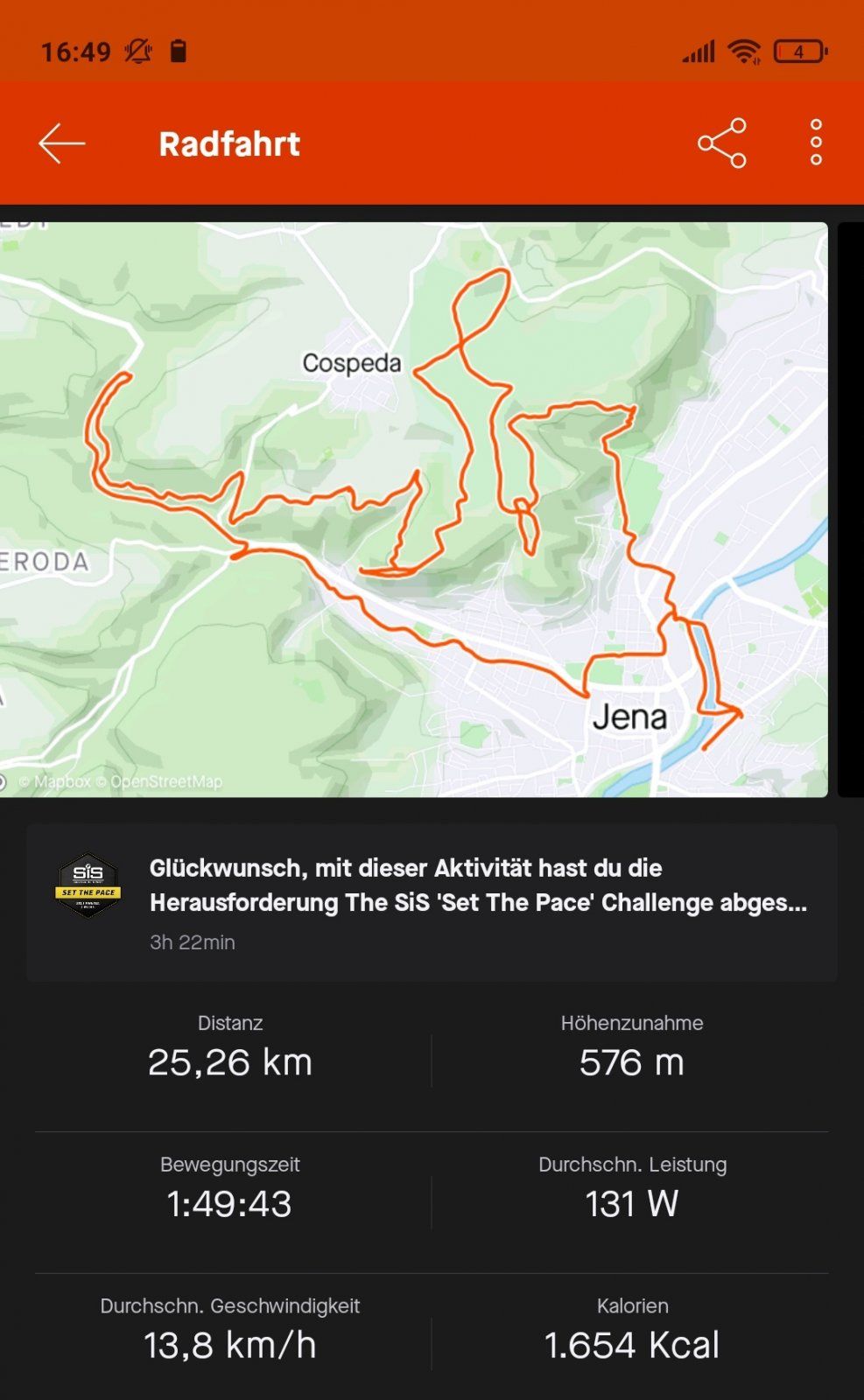This screenshot has width=864, height=1400.
Task: Go back from the Radfahrt screen
Action: coord(61,143)
